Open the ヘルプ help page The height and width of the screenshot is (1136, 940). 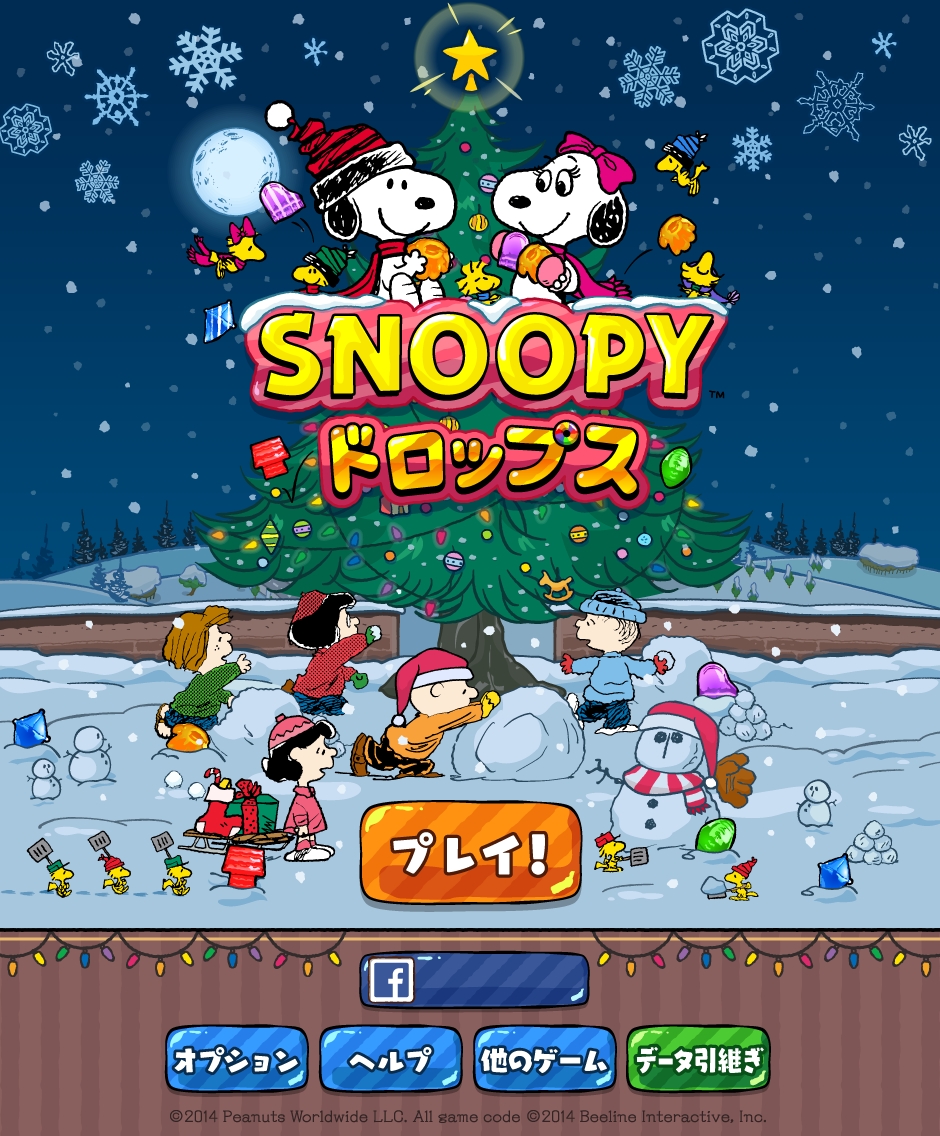[390, 1060]
